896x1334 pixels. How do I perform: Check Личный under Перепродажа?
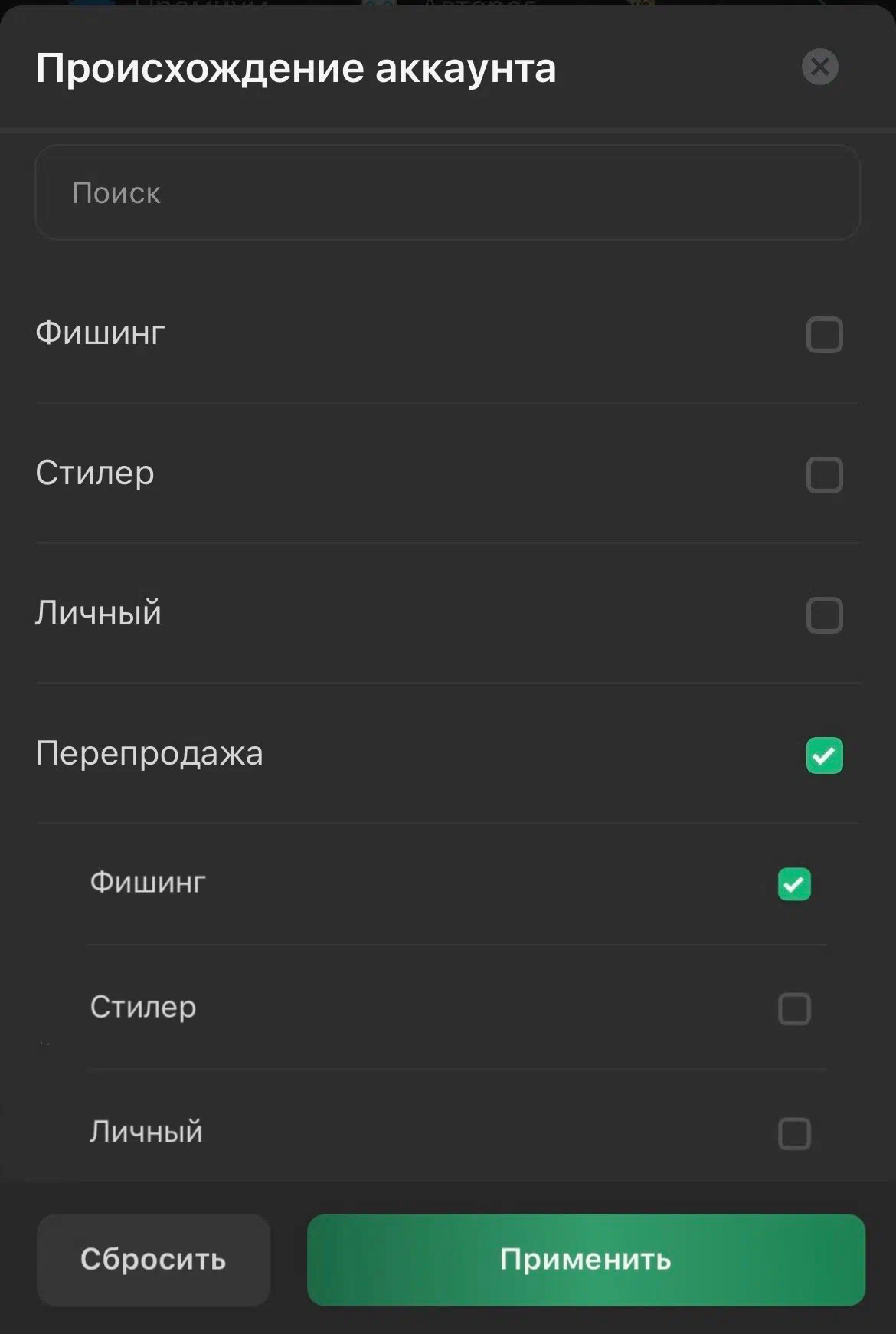pos(794,1134)
